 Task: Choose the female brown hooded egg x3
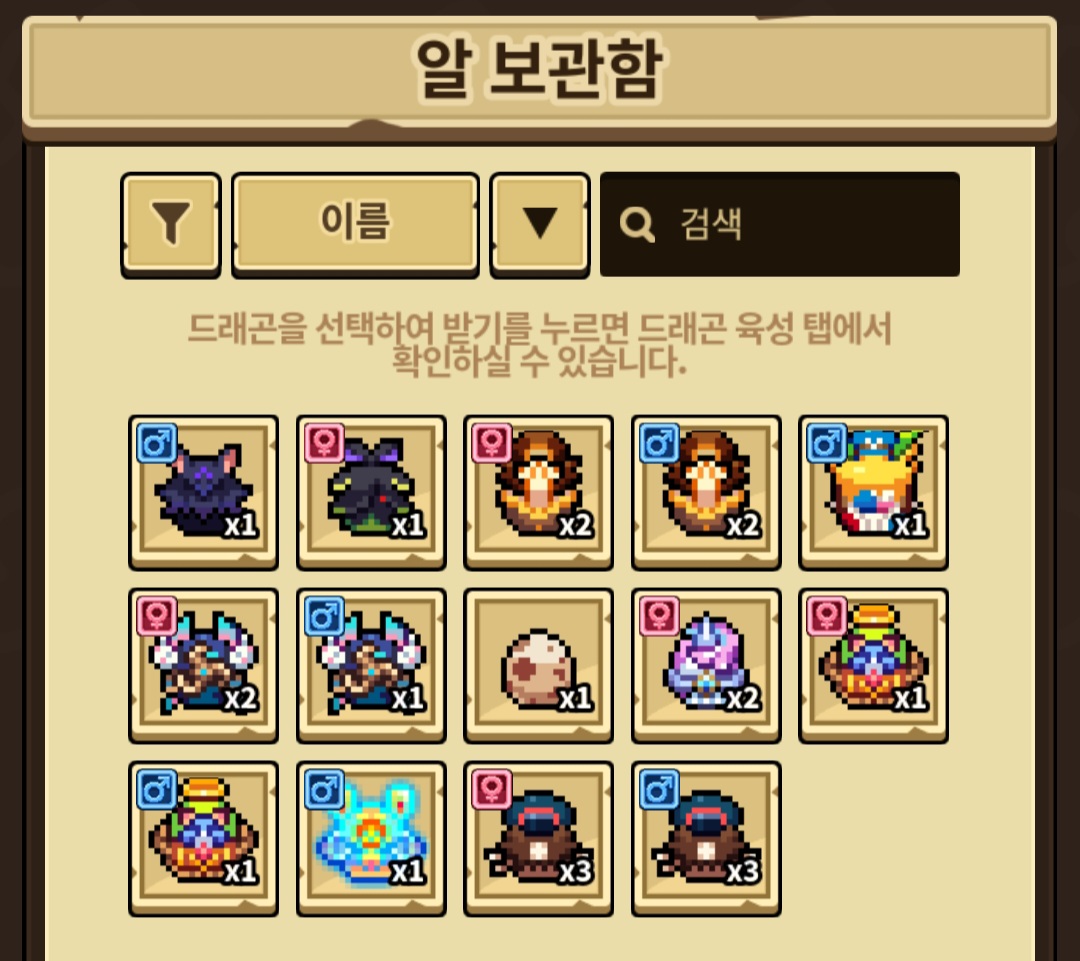click(539, 838)
